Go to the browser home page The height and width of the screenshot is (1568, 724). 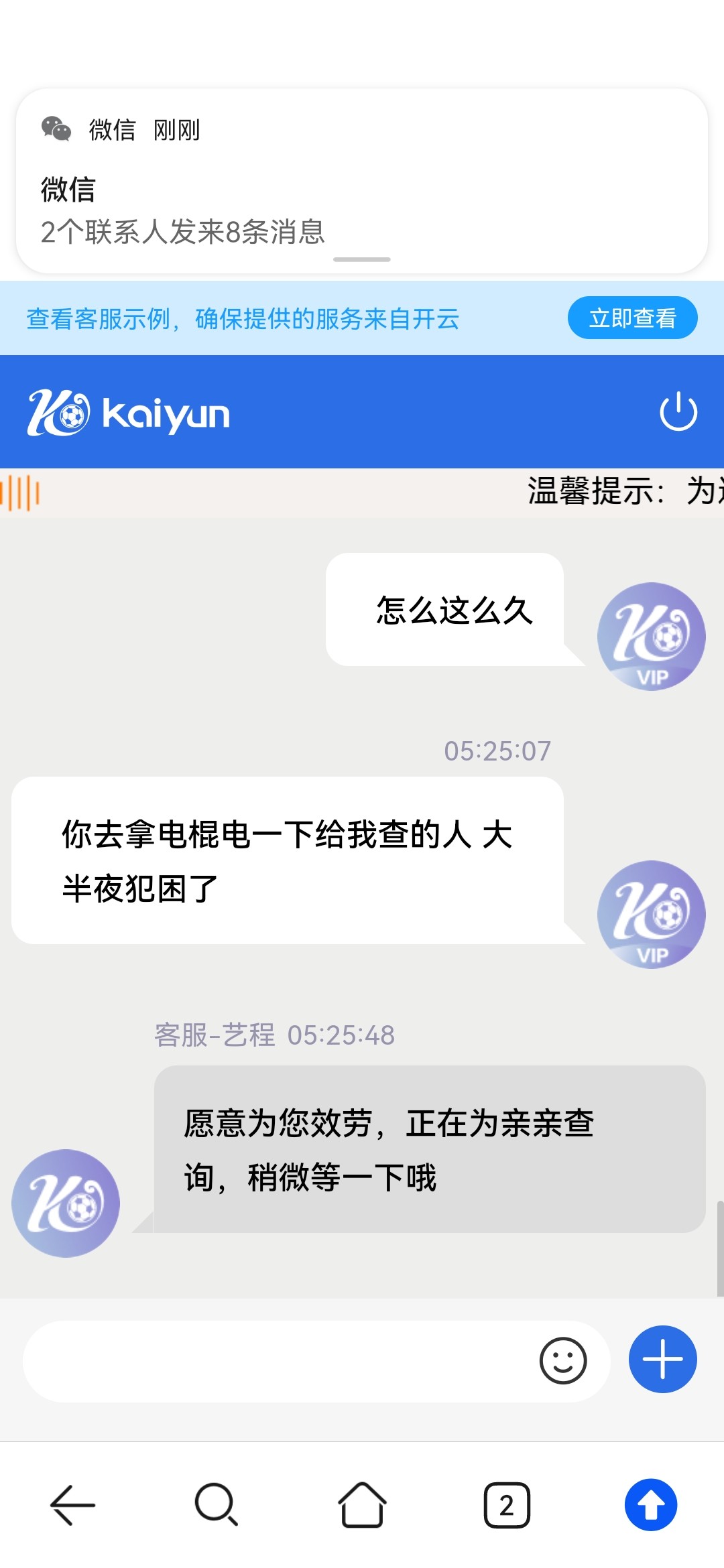click(362, 1505)
